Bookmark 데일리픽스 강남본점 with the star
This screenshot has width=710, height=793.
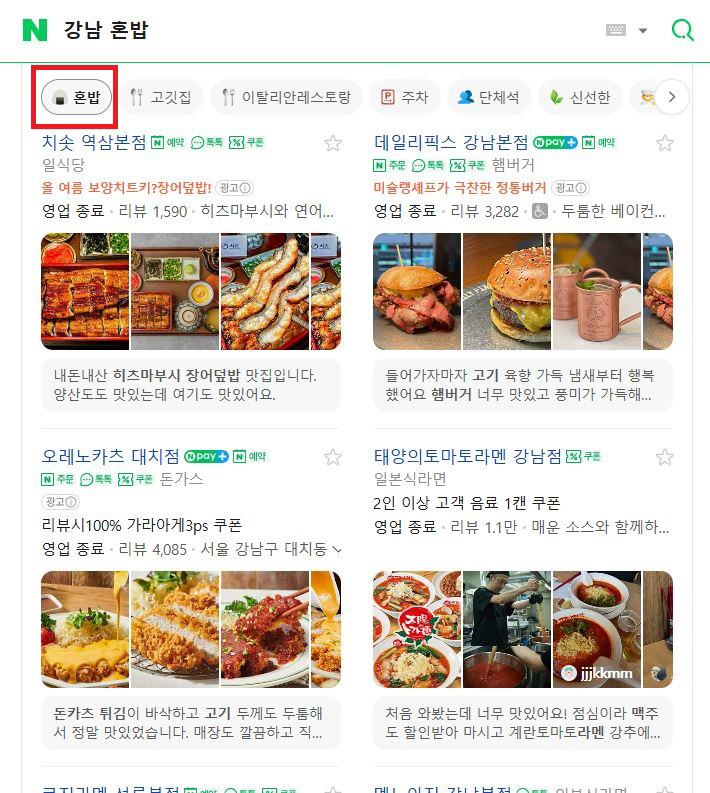[x=664, y=144]
